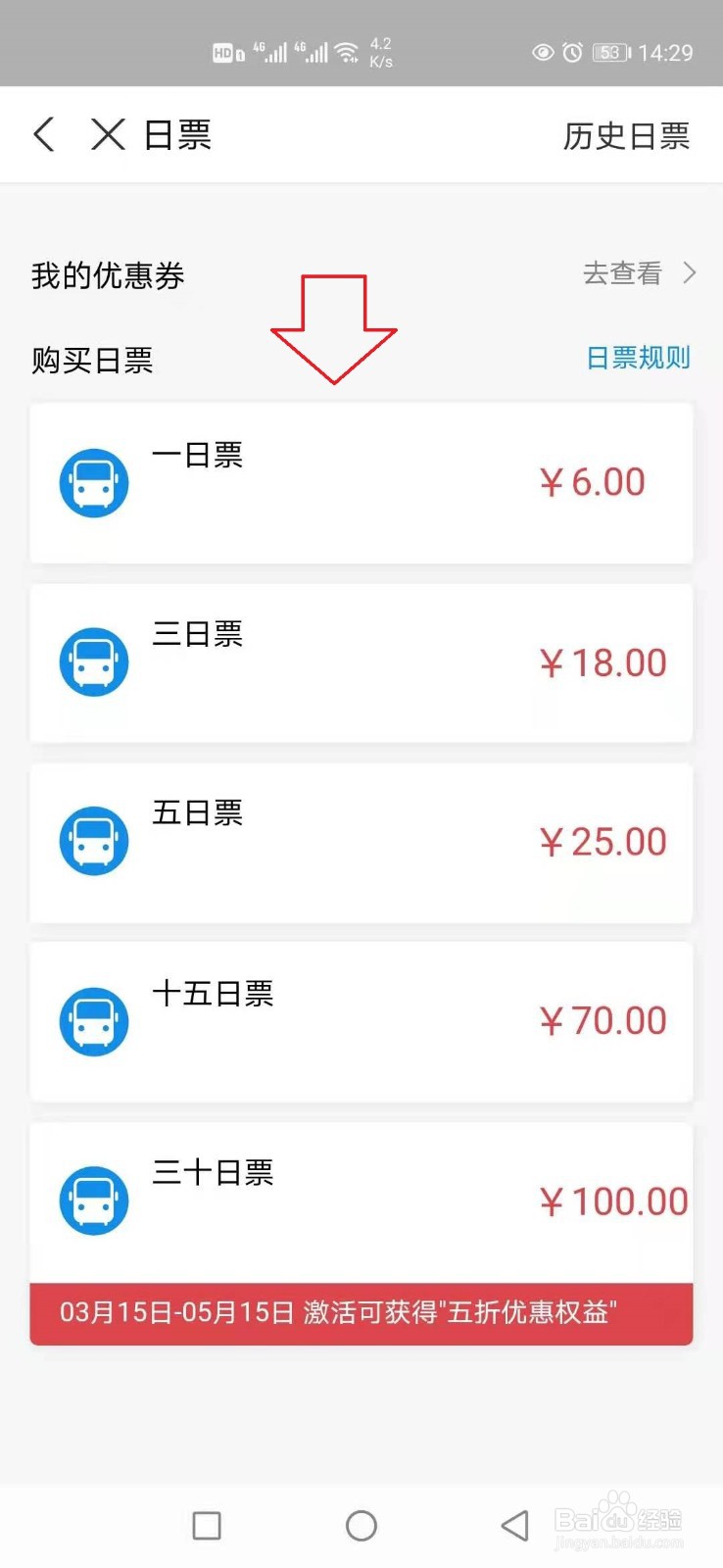
Task: Pick the 十五日票 card at ¥70.00
Action: (361, 1021)
